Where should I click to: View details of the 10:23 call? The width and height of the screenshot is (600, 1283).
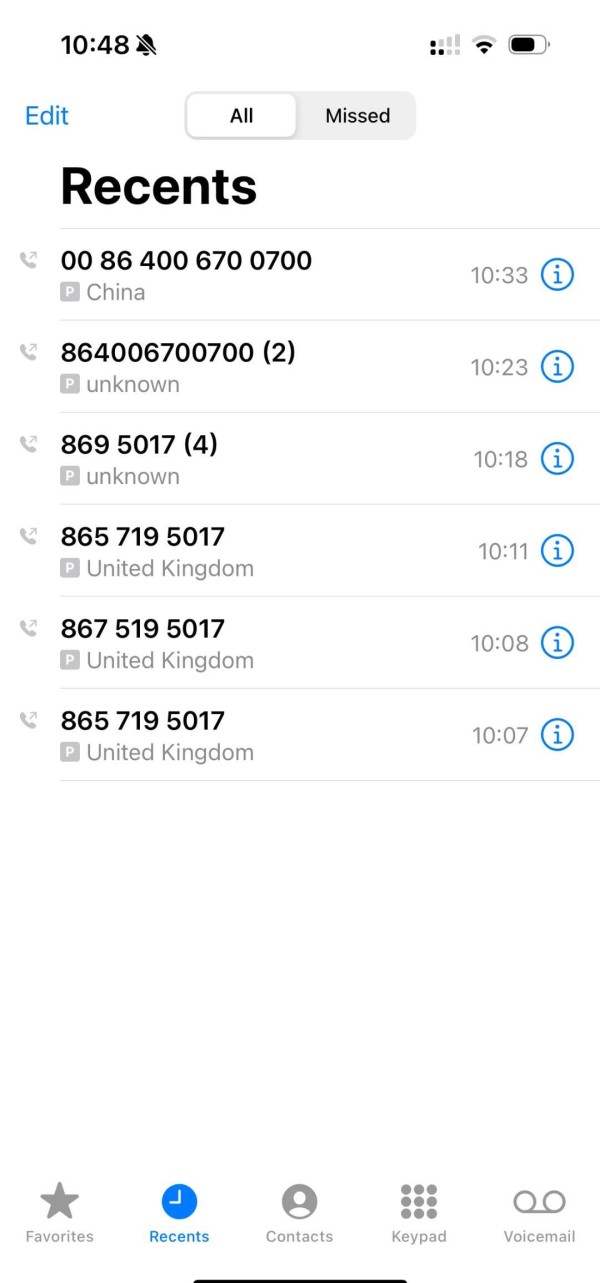557,366
